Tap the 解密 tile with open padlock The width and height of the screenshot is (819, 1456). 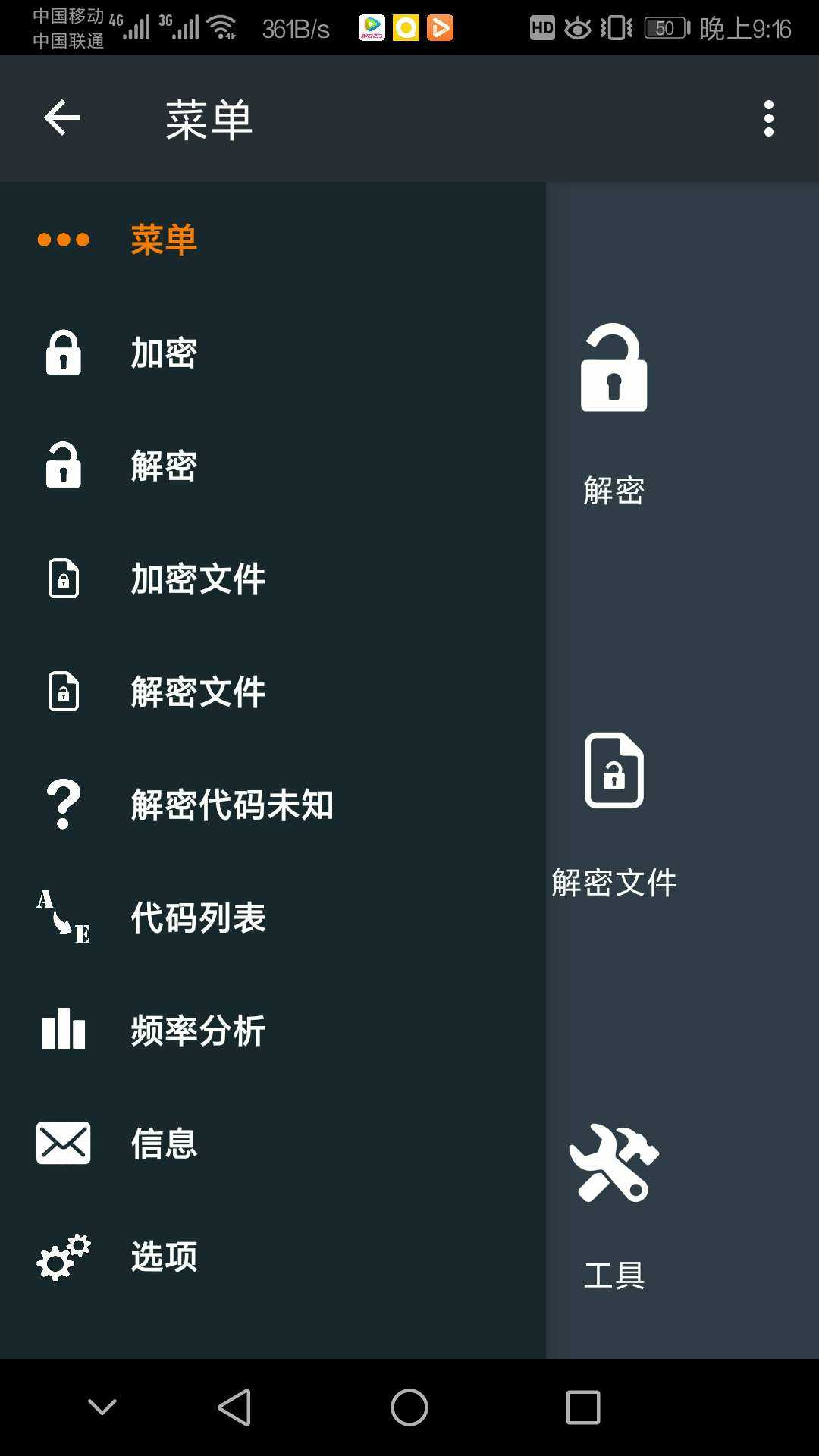coord(614,414)
